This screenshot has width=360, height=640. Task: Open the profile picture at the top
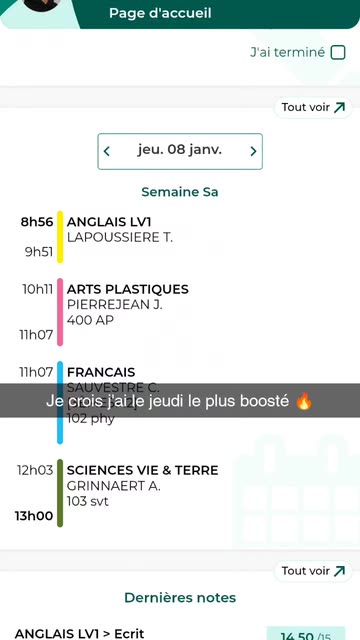click(x=41, y=4)
